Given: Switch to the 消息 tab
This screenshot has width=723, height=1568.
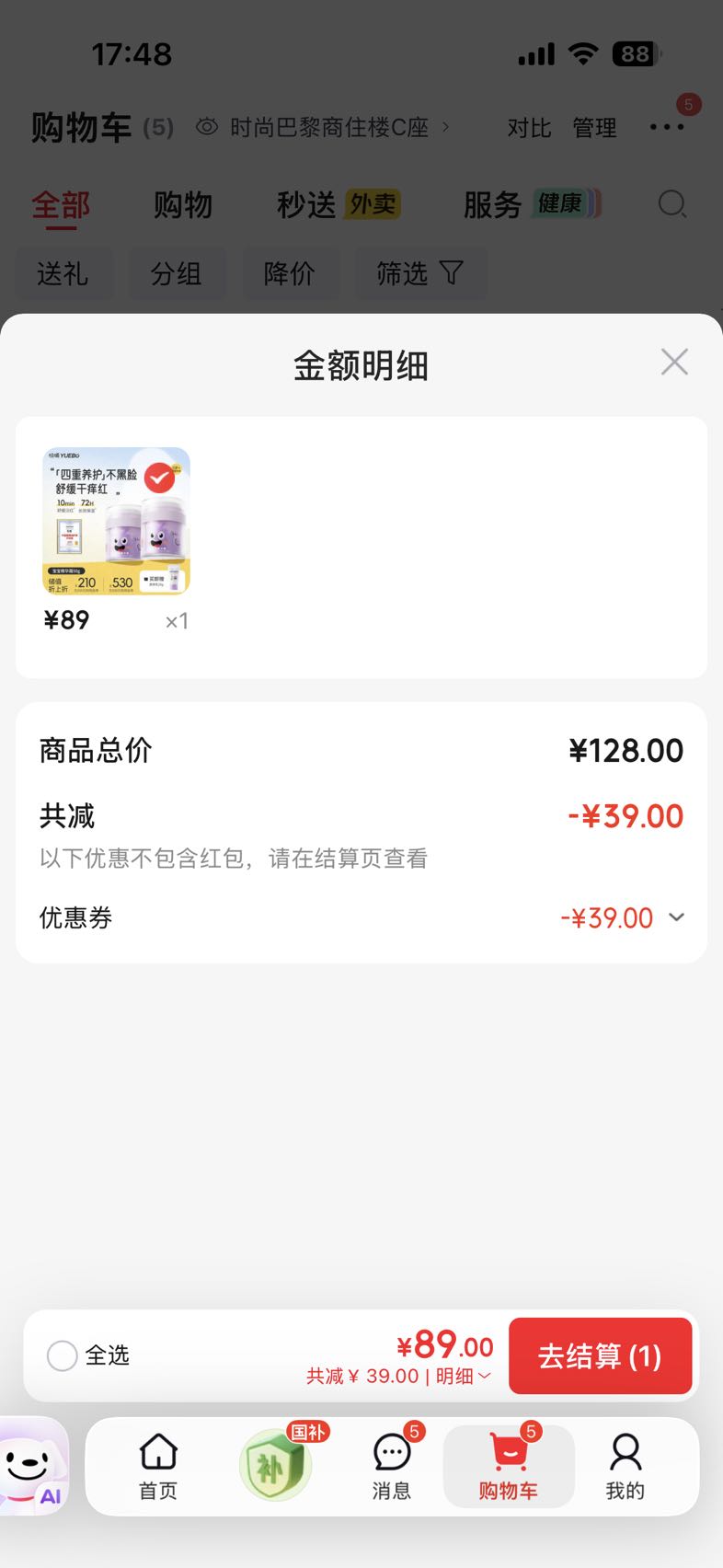Looking at the screenshot, I should (x=392, y=1467).
